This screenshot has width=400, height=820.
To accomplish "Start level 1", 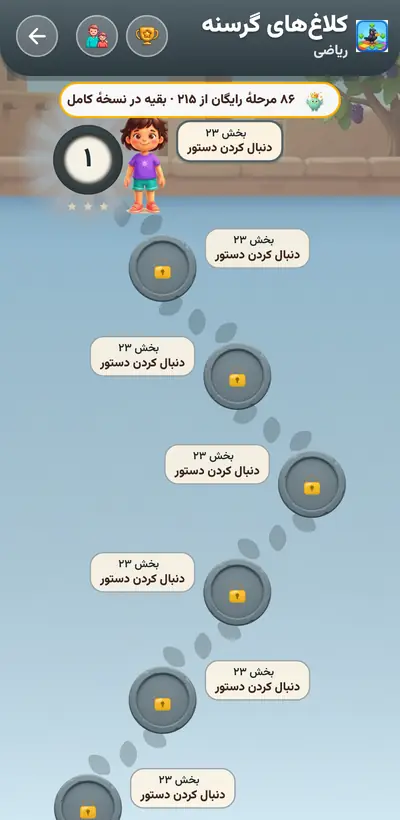I will tap(88, 160).
